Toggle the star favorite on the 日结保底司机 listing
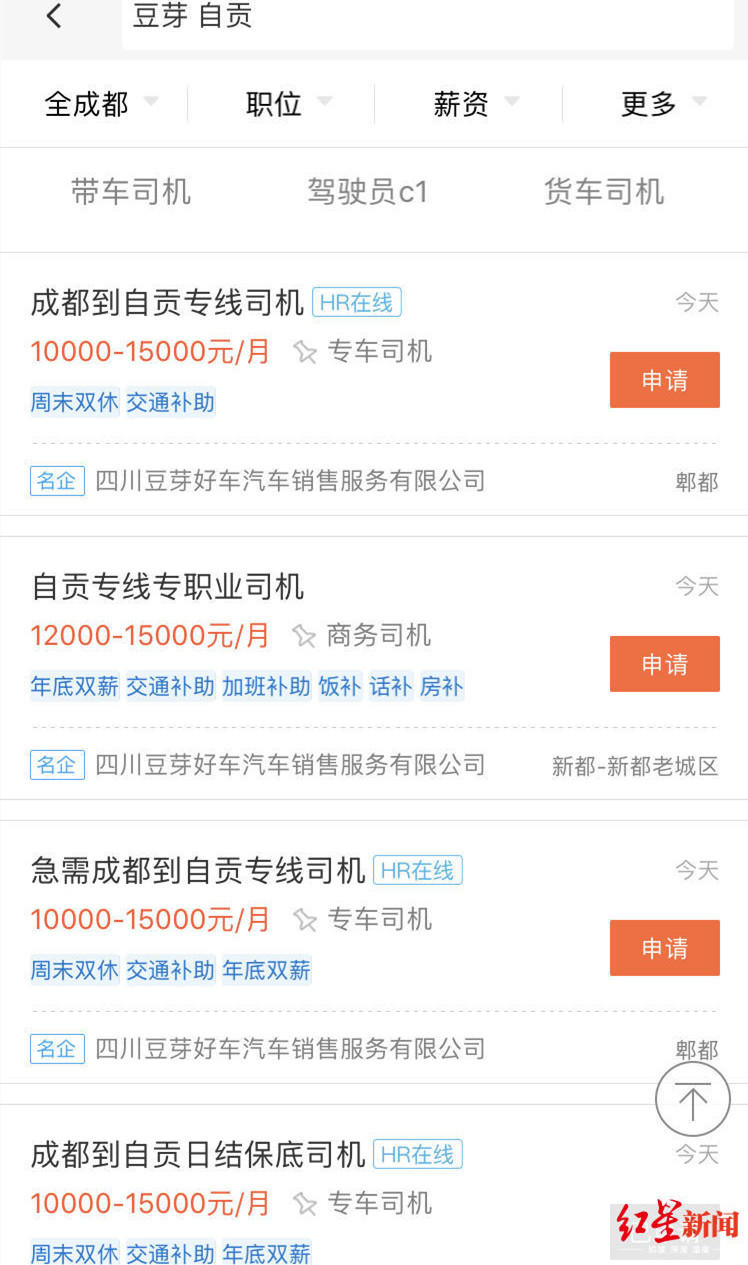Screen dimensions: 748x1265 click(x=306, y=1203)
